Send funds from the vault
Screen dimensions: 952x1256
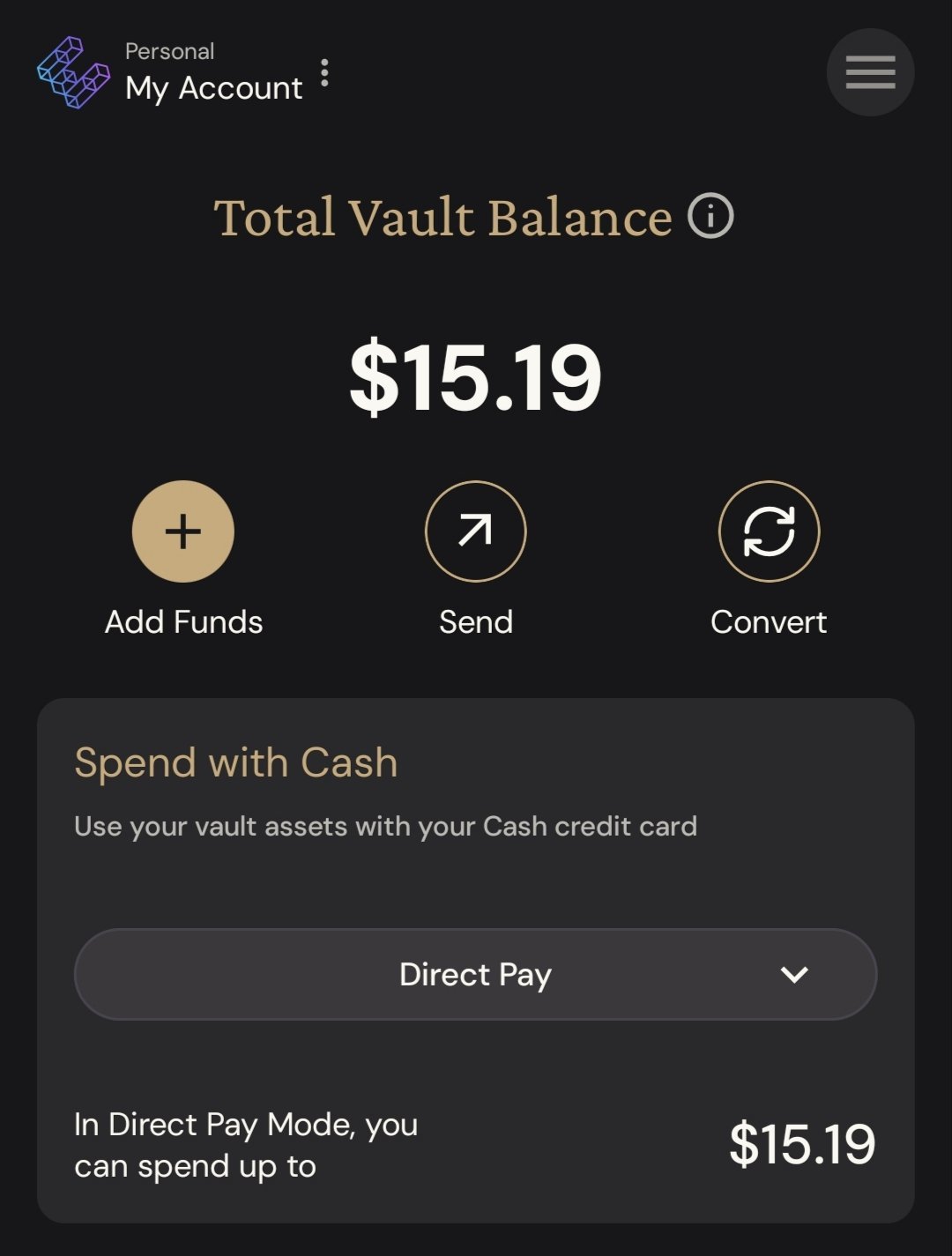(476, 531)
